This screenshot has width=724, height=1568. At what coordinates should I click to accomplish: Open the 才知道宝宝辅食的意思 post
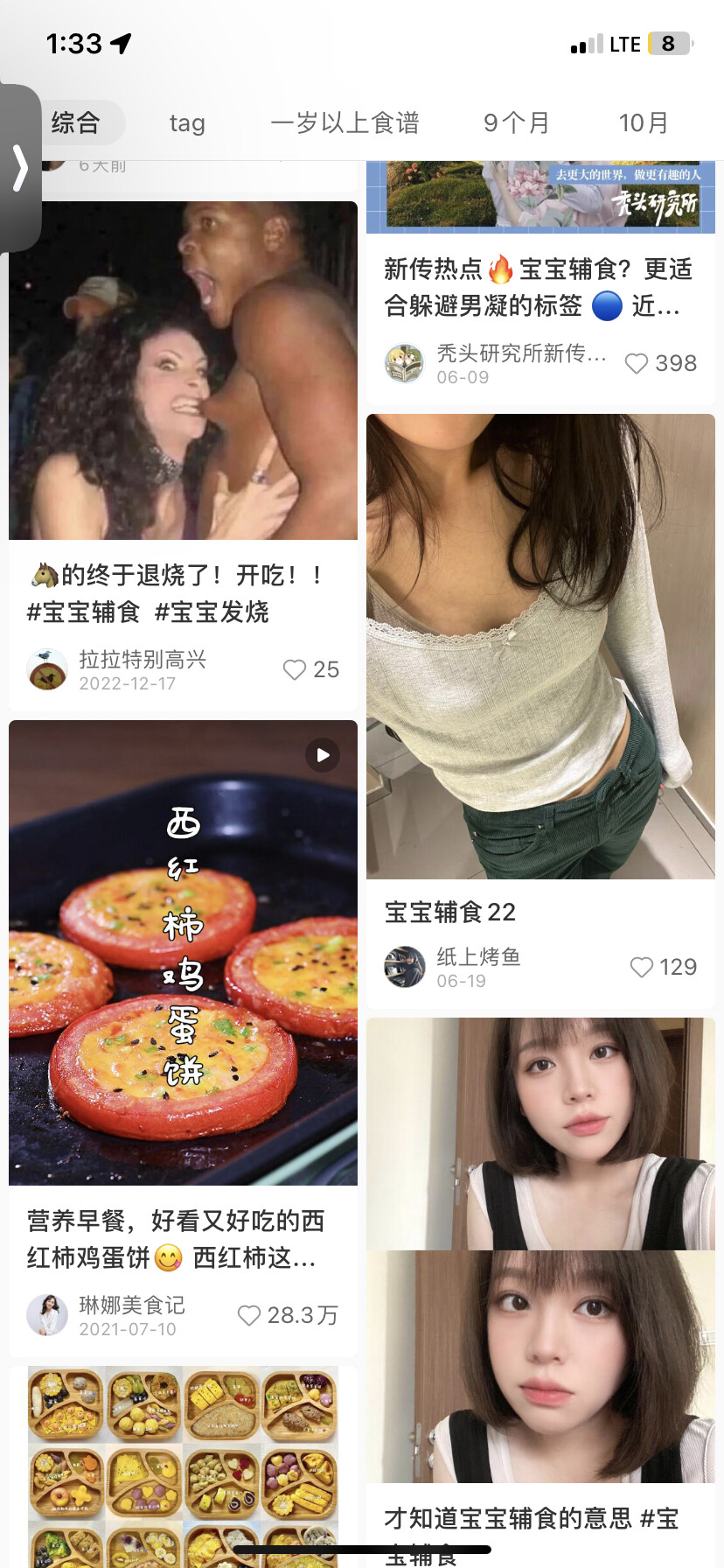(x=540, y=1251)
